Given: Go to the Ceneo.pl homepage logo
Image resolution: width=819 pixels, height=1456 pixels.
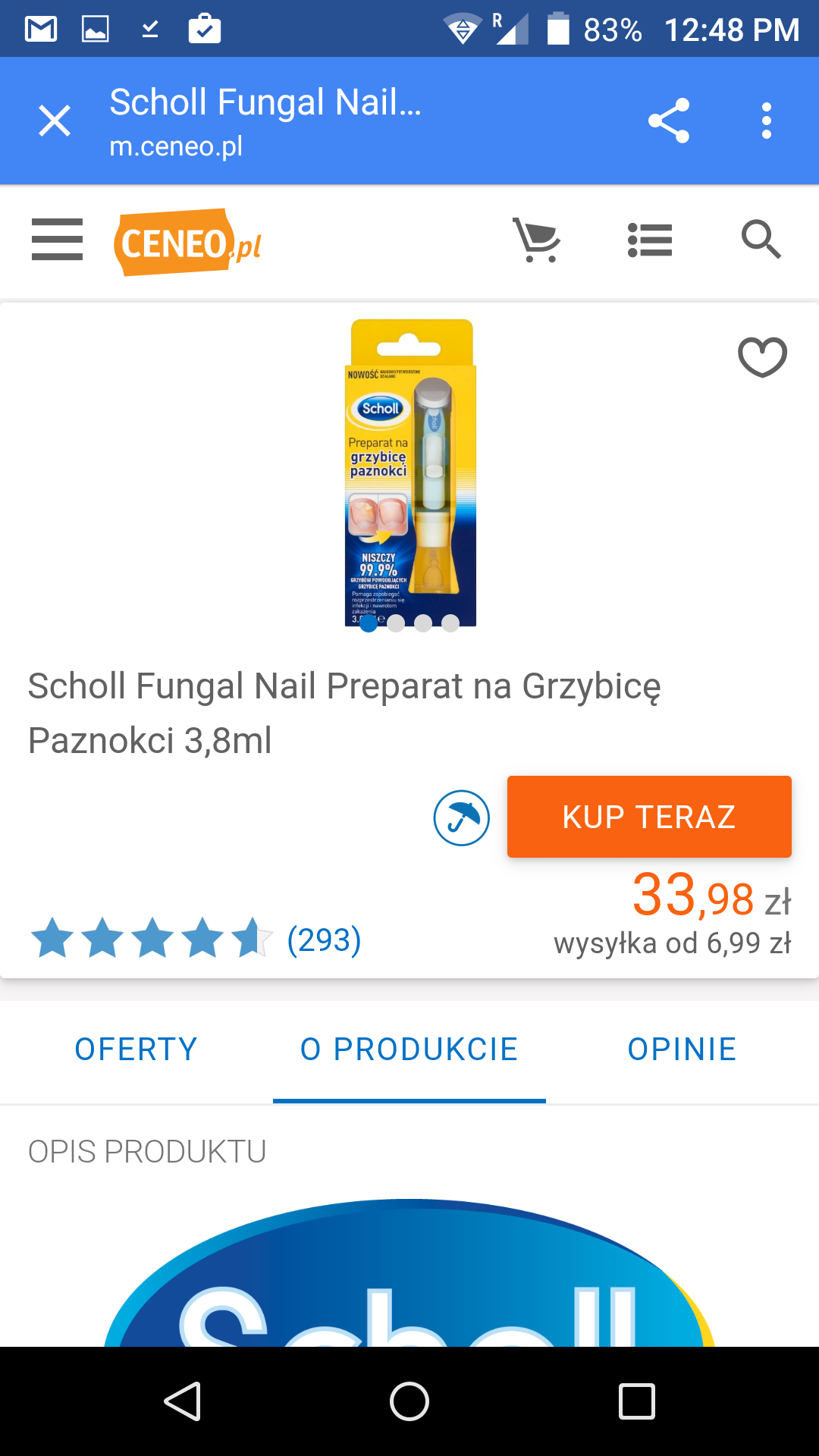Looking at the screenshot, I should pyautogui.click(x=189, y=243).
